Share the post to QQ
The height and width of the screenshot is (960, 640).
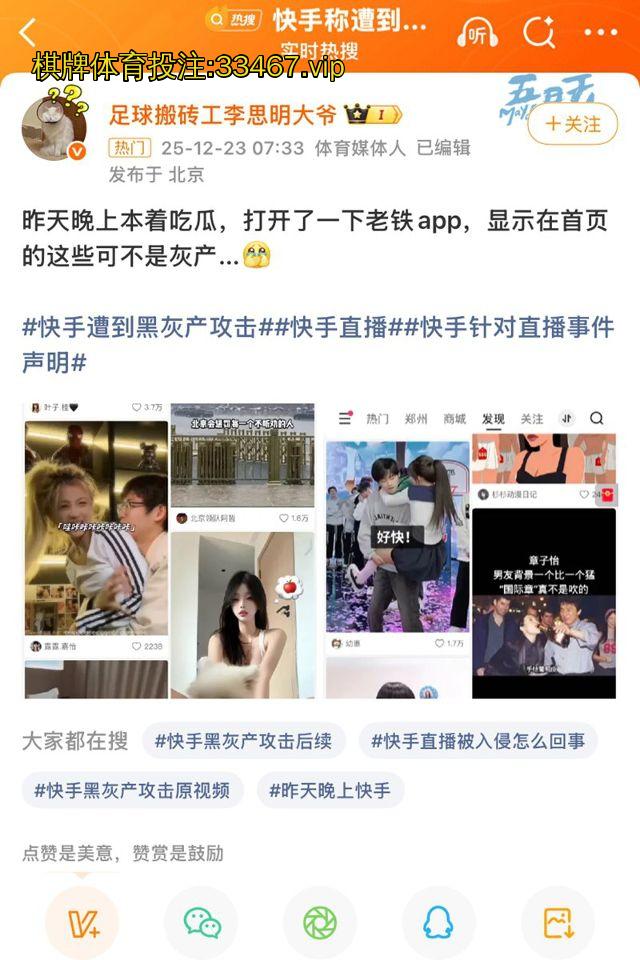(x=438, y=923)
